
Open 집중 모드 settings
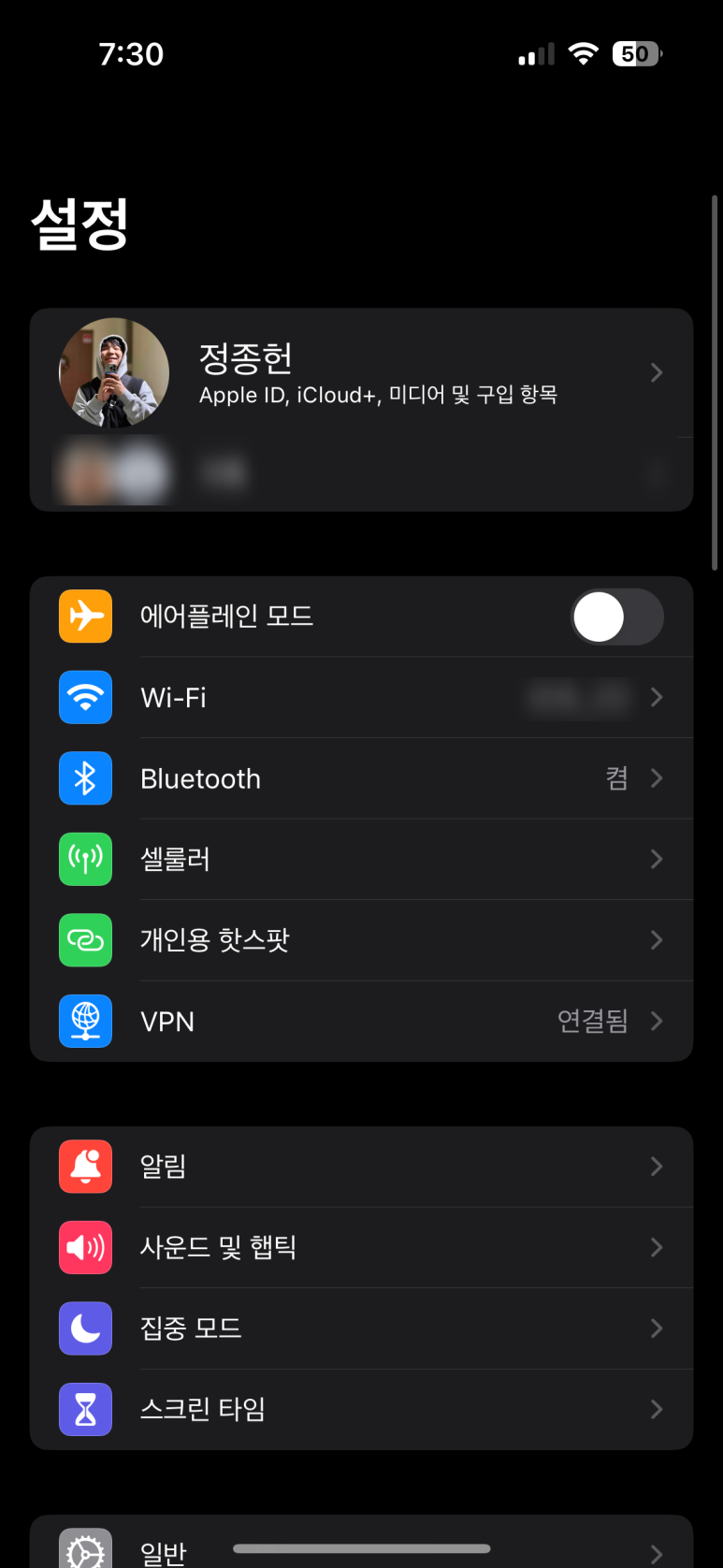(x=360, y=1328)
